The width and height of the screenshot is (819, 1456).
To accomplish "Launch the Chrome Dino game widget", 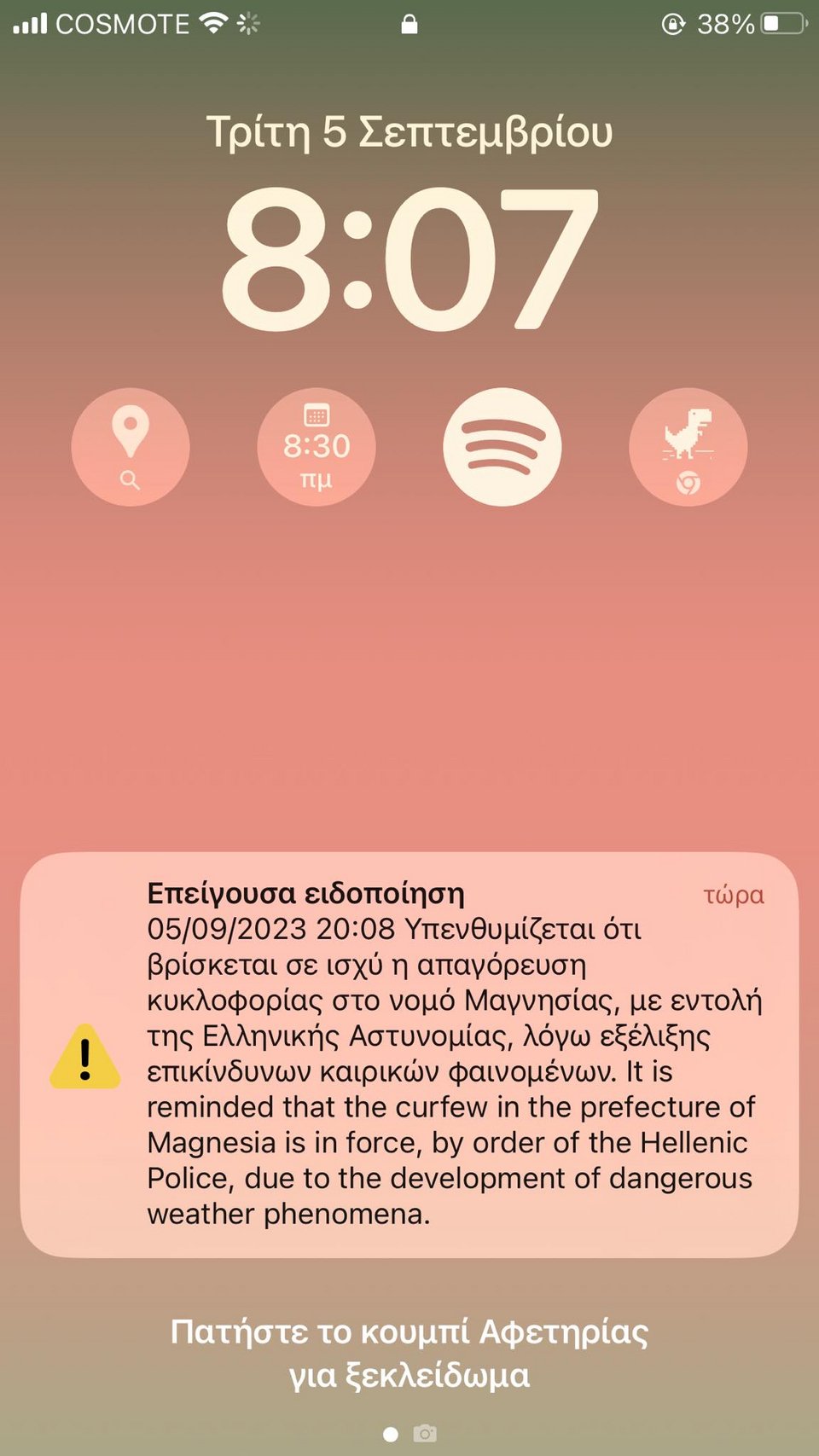I will pyautogui.click(x=688, y=447).
